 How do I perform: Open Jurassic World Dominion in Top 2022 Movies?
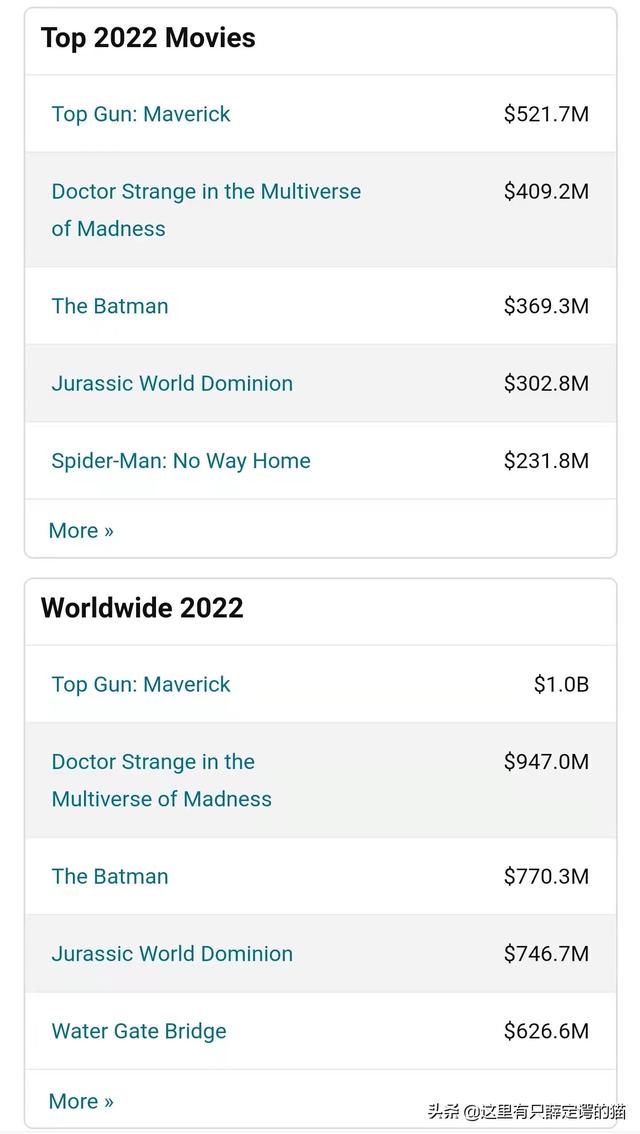(x=172, y=383)
